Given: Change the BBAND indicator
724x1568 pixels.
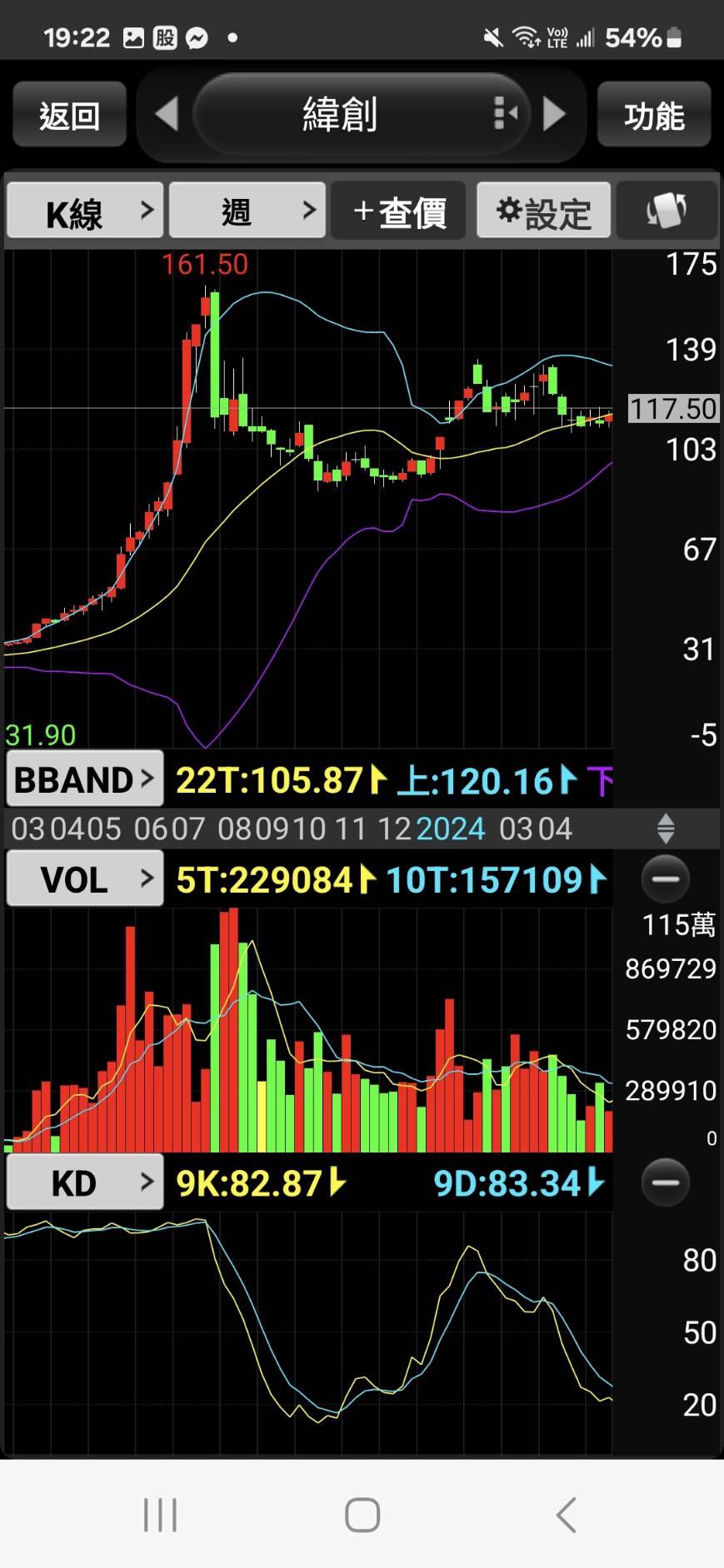Looking at the screenshot, I should tap(85, 779).
